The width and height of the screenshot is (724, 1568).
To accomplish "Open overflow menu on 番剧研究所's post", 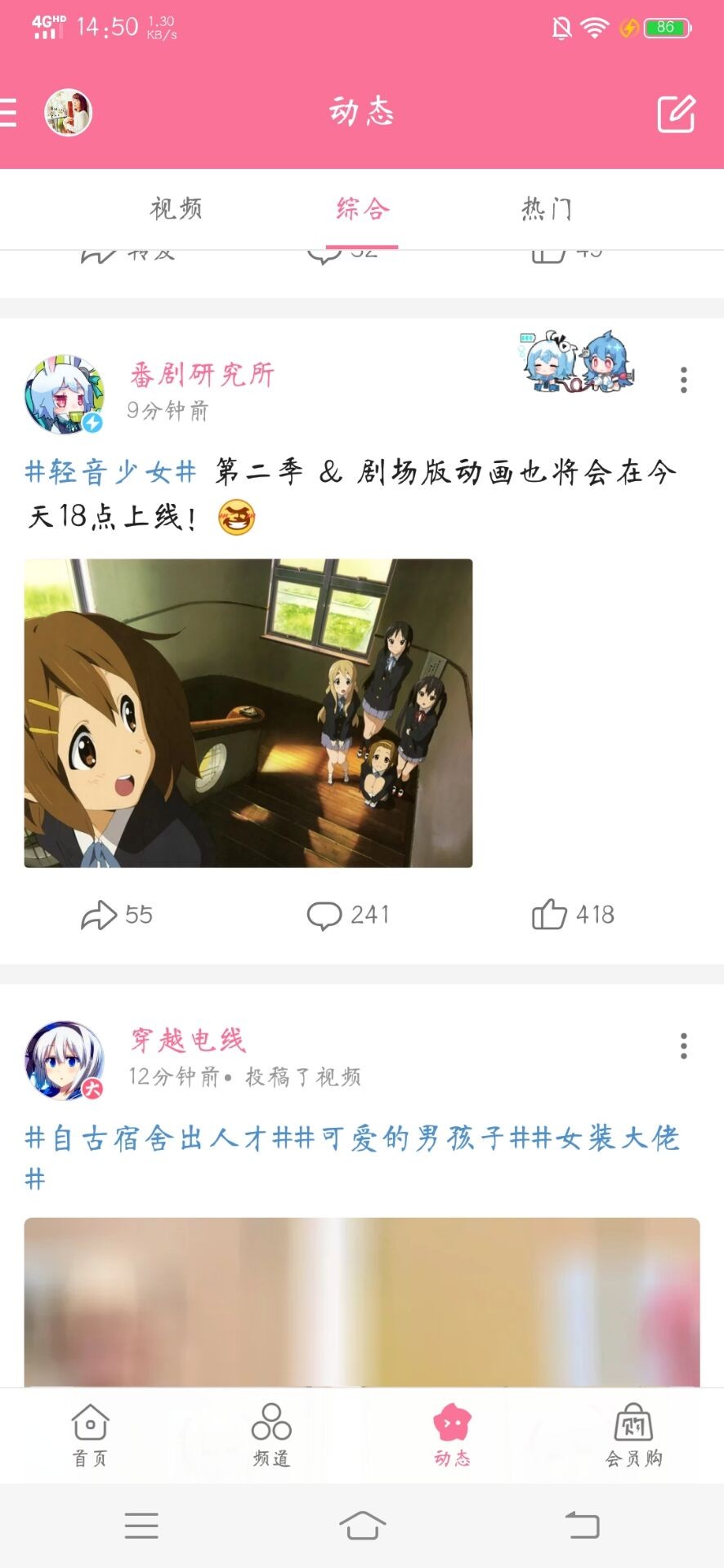I will (683, 380).
